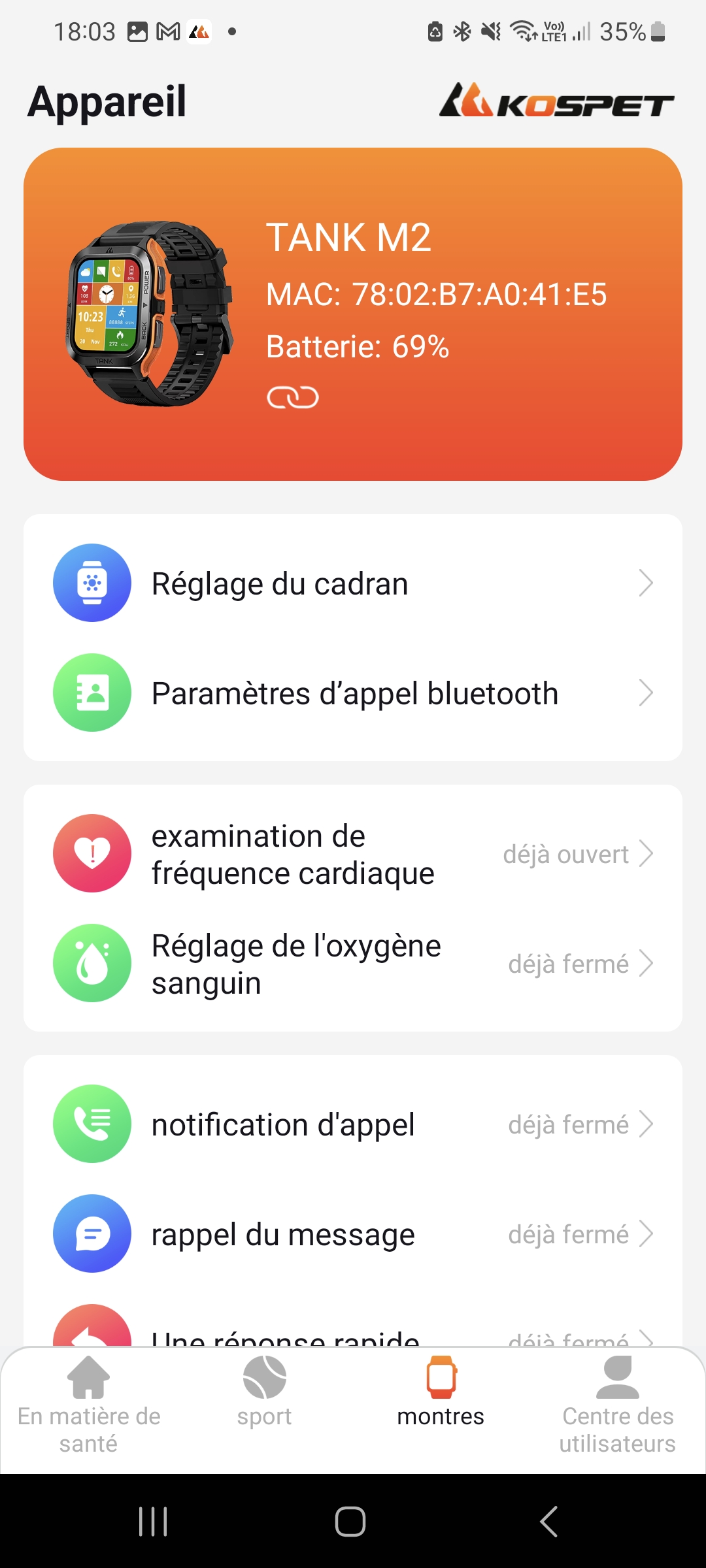Go to Centre des utilisateurs tab
This screenshot has width=706, height=1568.
coord(617,1405)
